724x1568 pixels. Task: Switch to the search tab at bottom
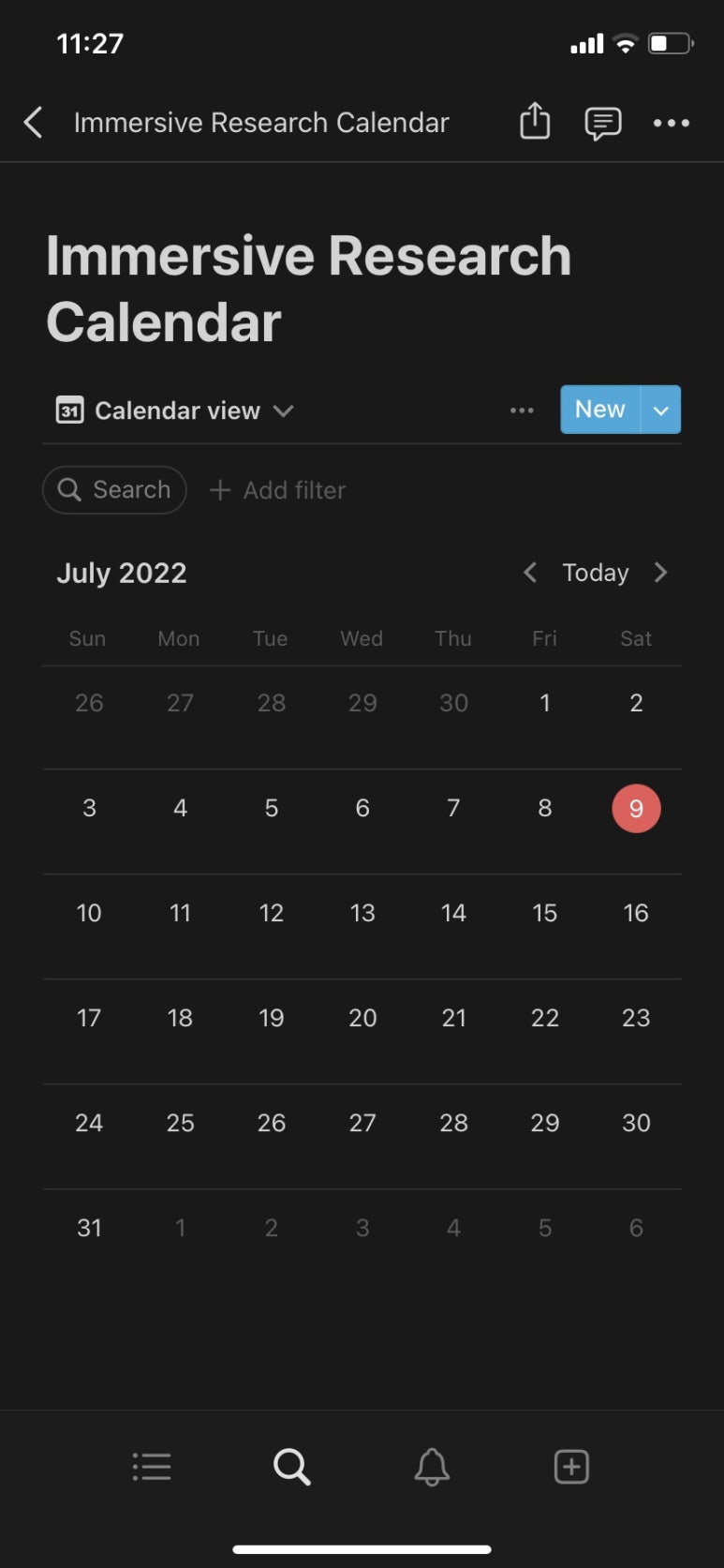291,1467
